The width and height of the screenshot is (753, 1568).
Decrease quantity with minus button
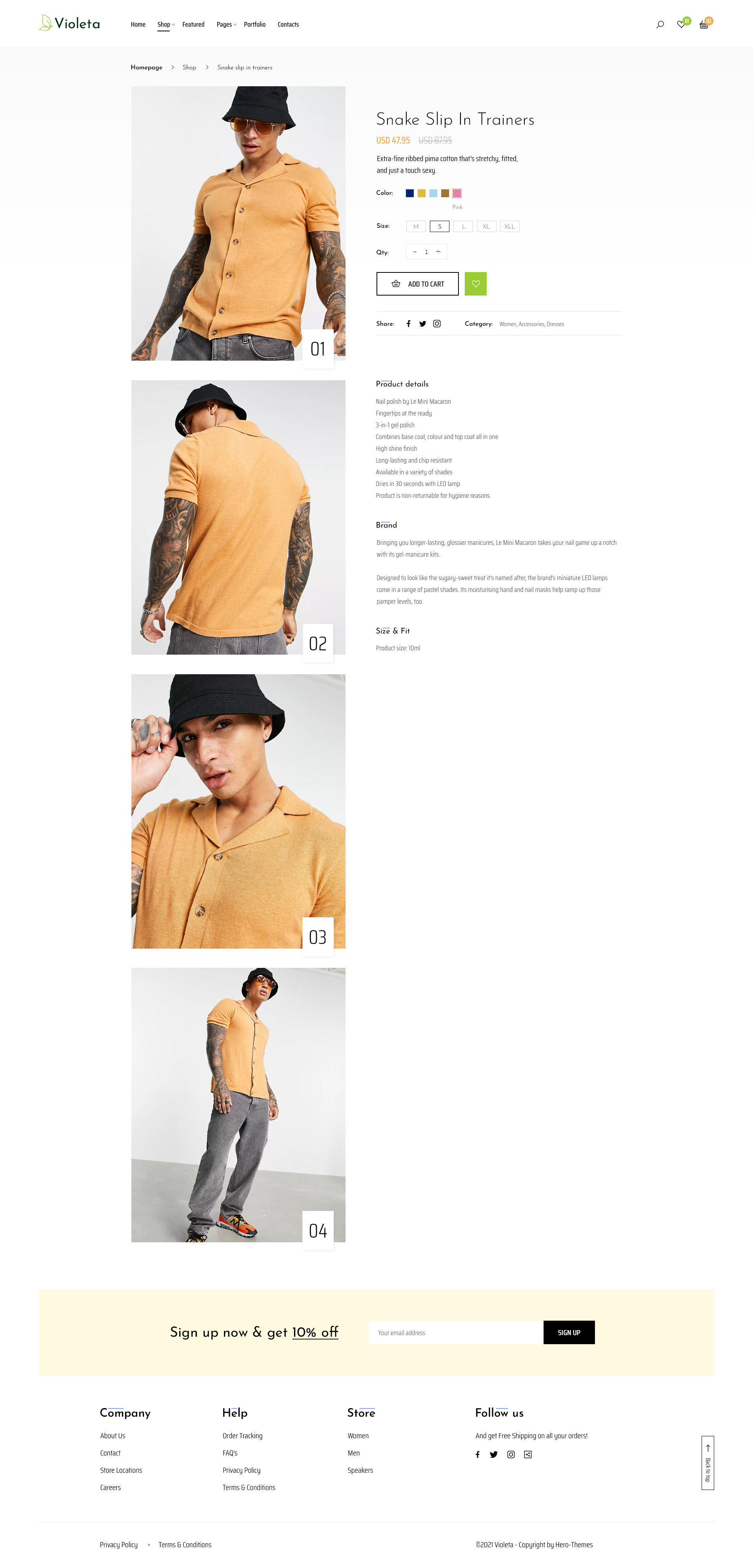415,251
